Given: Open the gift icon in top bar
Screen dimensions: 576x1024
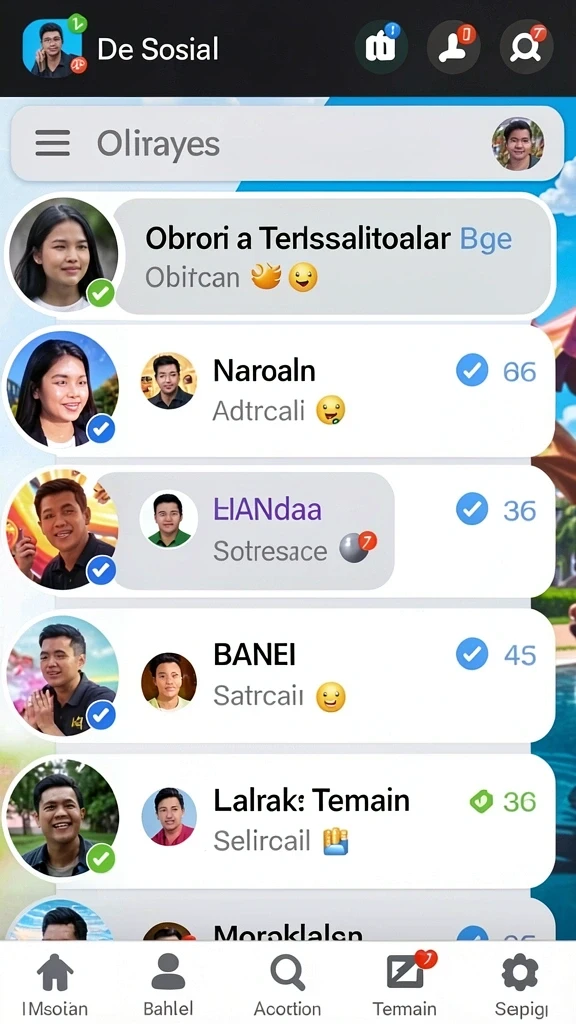Looking at the screenshot, I should pos(381,47).
